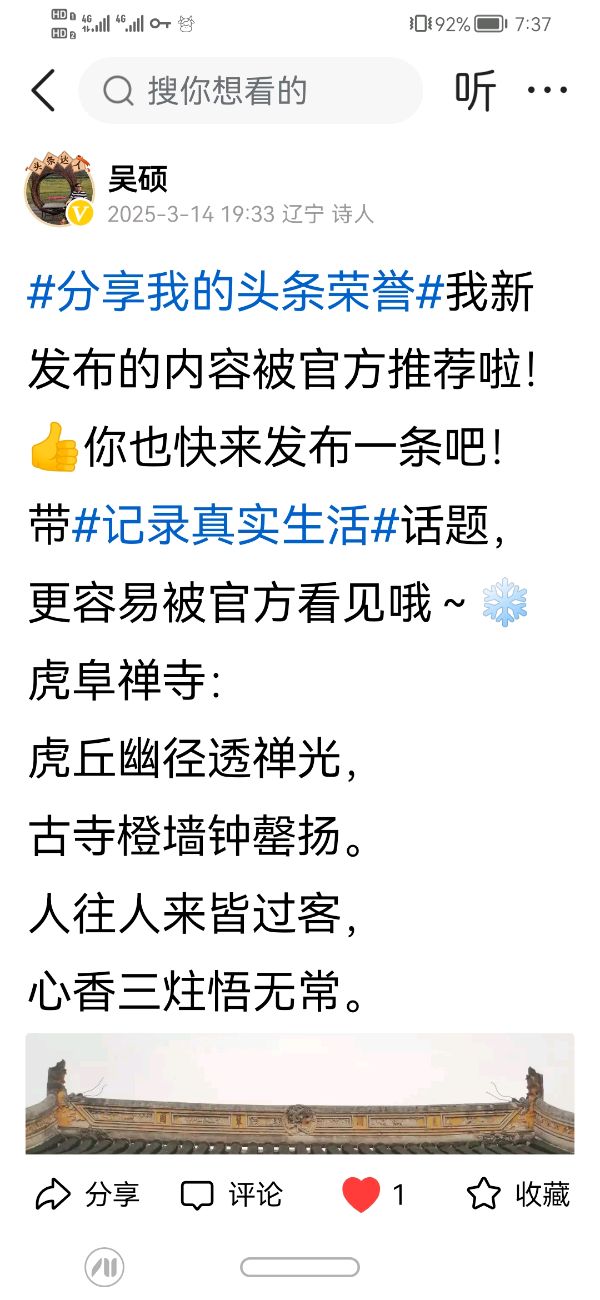Open the #分享我的头条荣誉# hashtag
This screenshot has height=1300, width=600.
coord(235,295)
